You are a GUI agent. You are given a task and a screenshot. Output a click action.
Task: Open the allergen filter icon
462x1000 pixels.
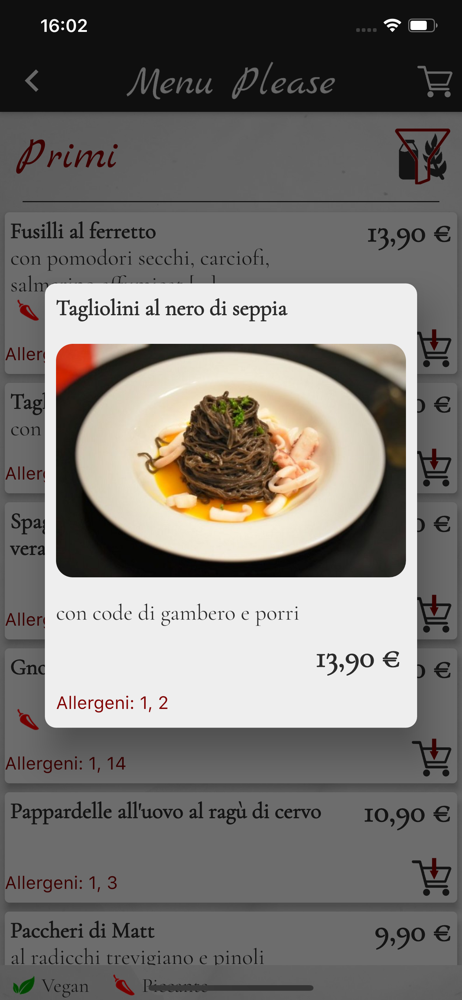pos(421,156)
